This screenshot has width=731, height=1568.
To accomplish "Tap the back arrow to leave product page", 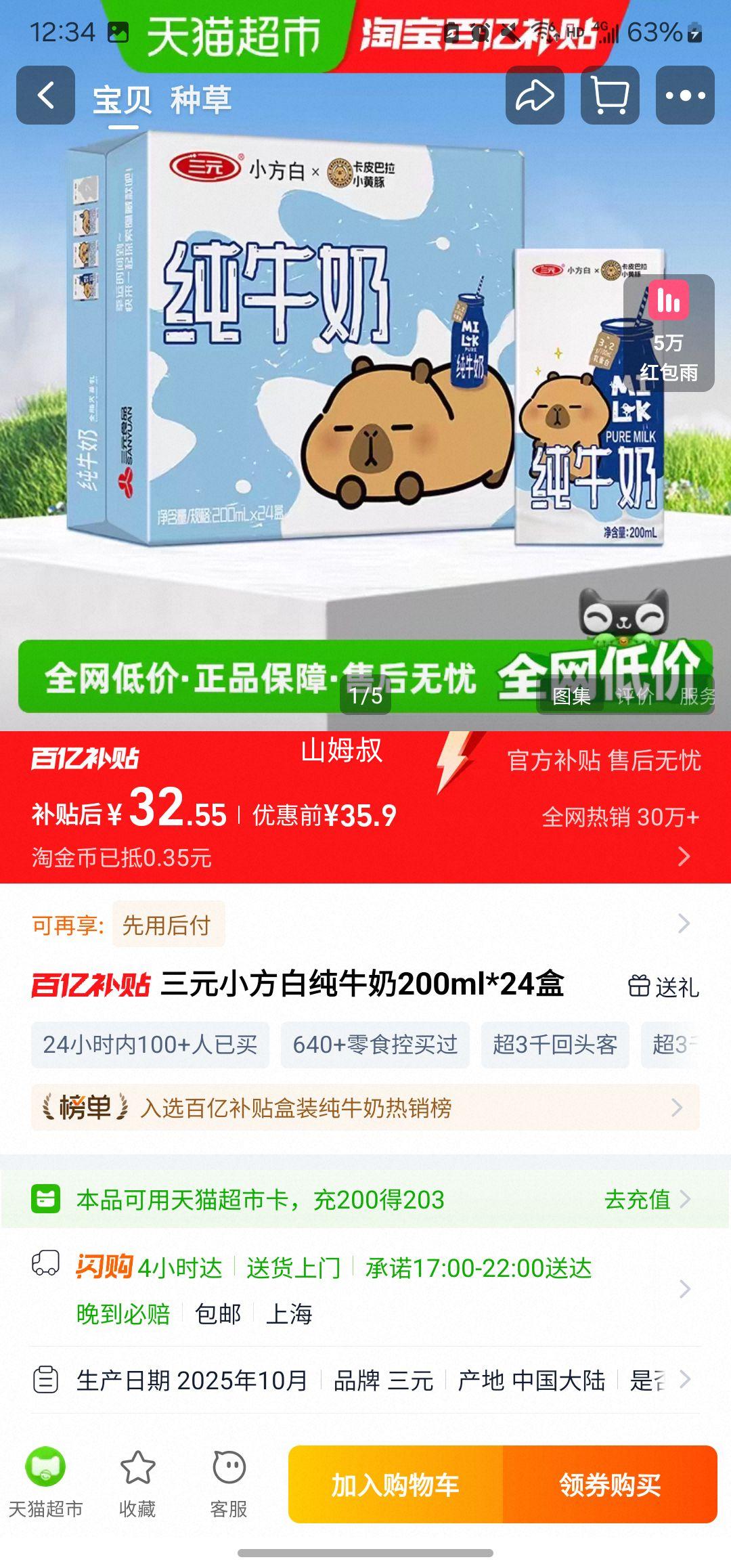I will click(45, 97).
